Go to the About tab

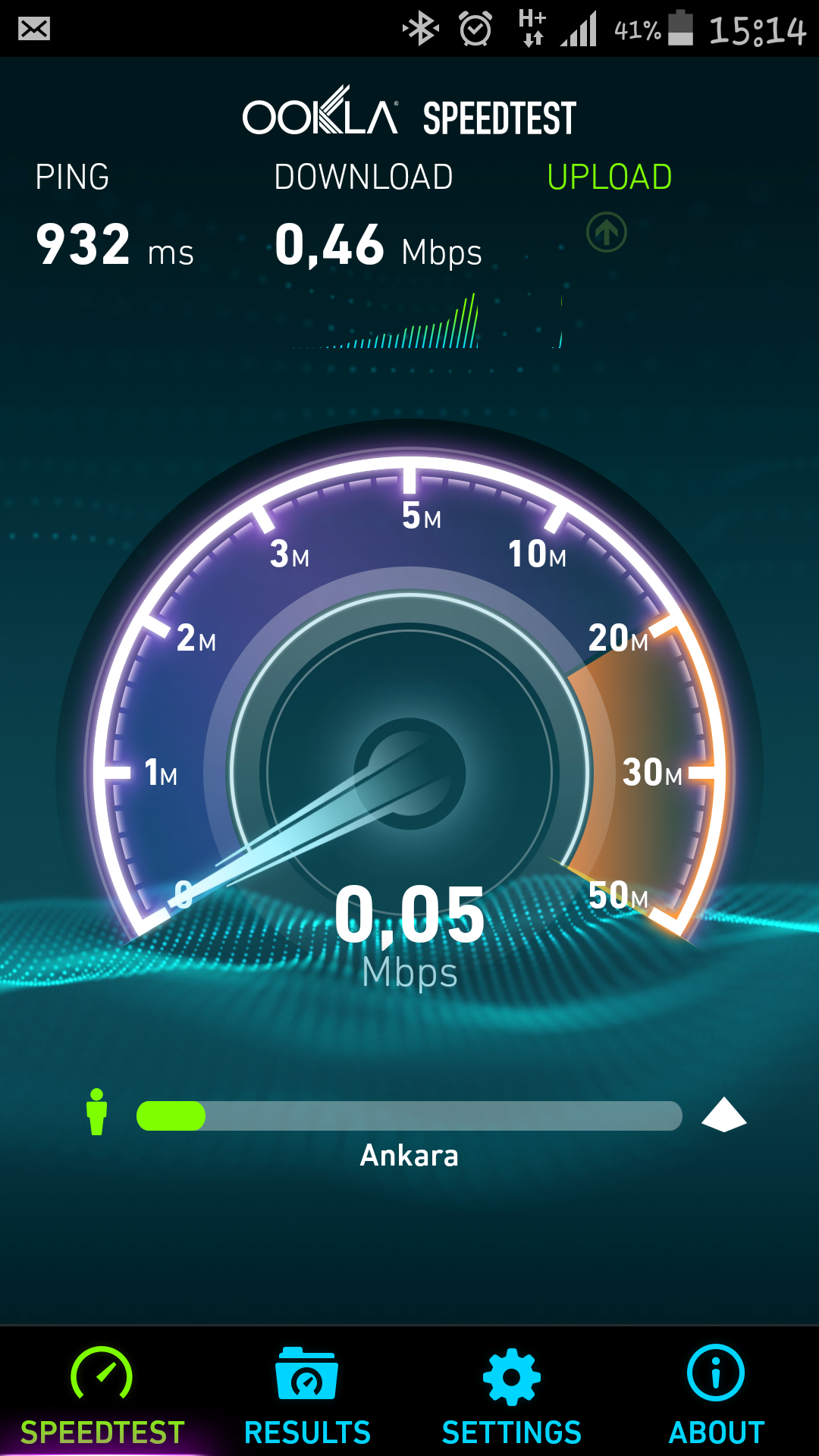point(716,1394)
